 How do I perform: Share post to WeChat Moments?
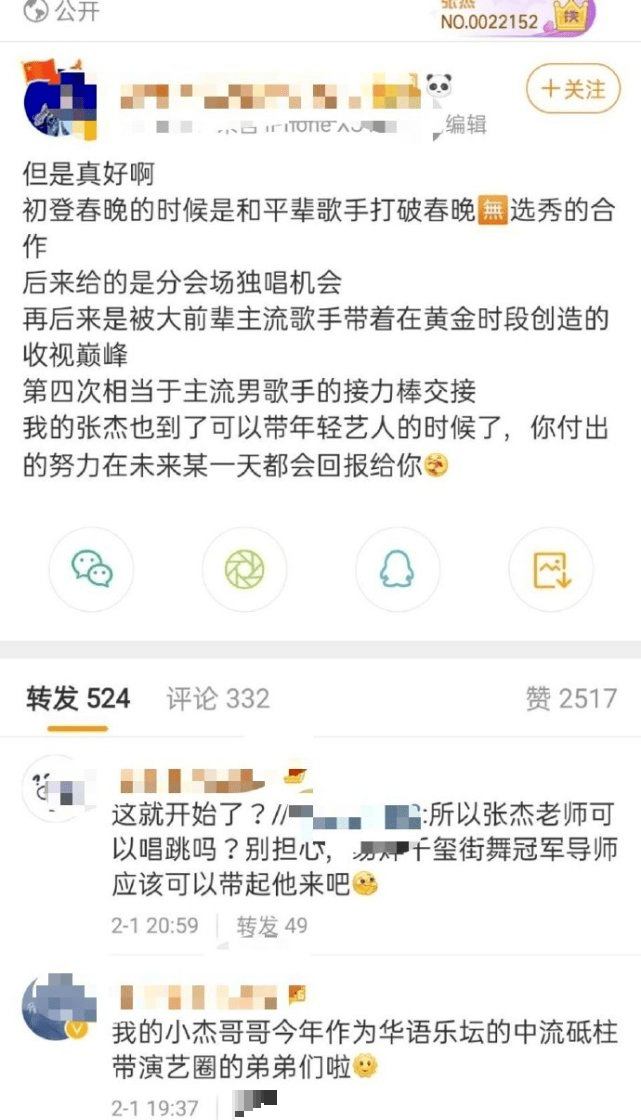pyautogui.click(x=243, y=569)
